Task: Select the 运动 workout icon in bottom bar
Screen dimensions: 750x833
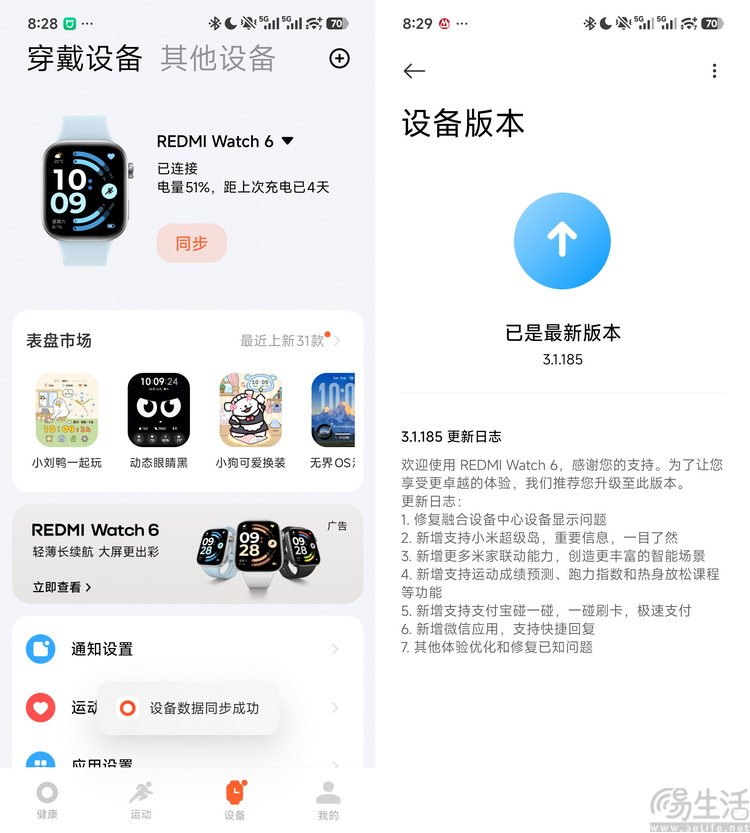Action: point(140,793)
